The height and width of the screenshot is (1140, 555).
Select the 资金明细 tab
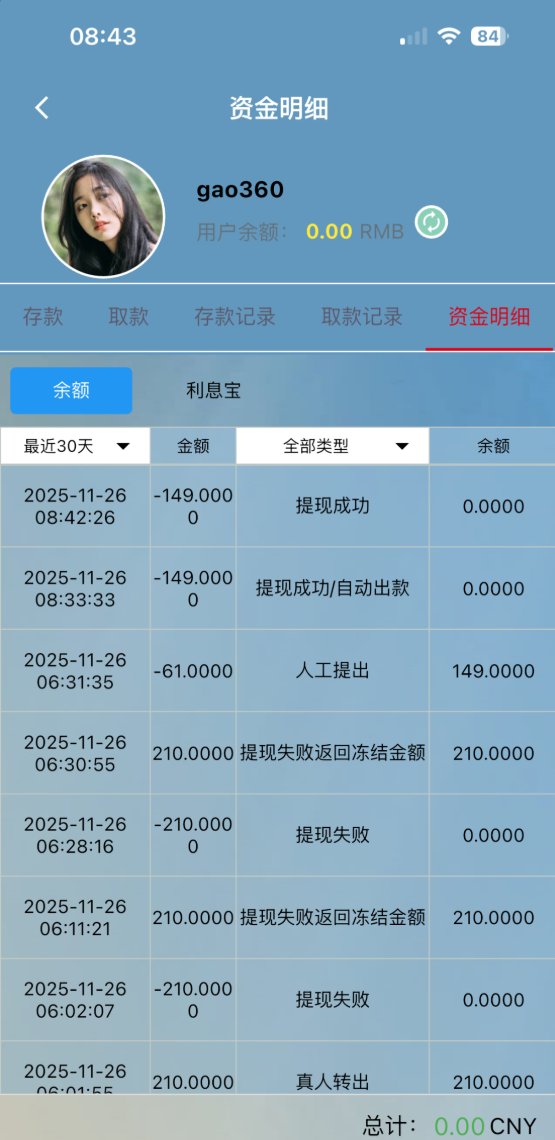pos(489,317)
